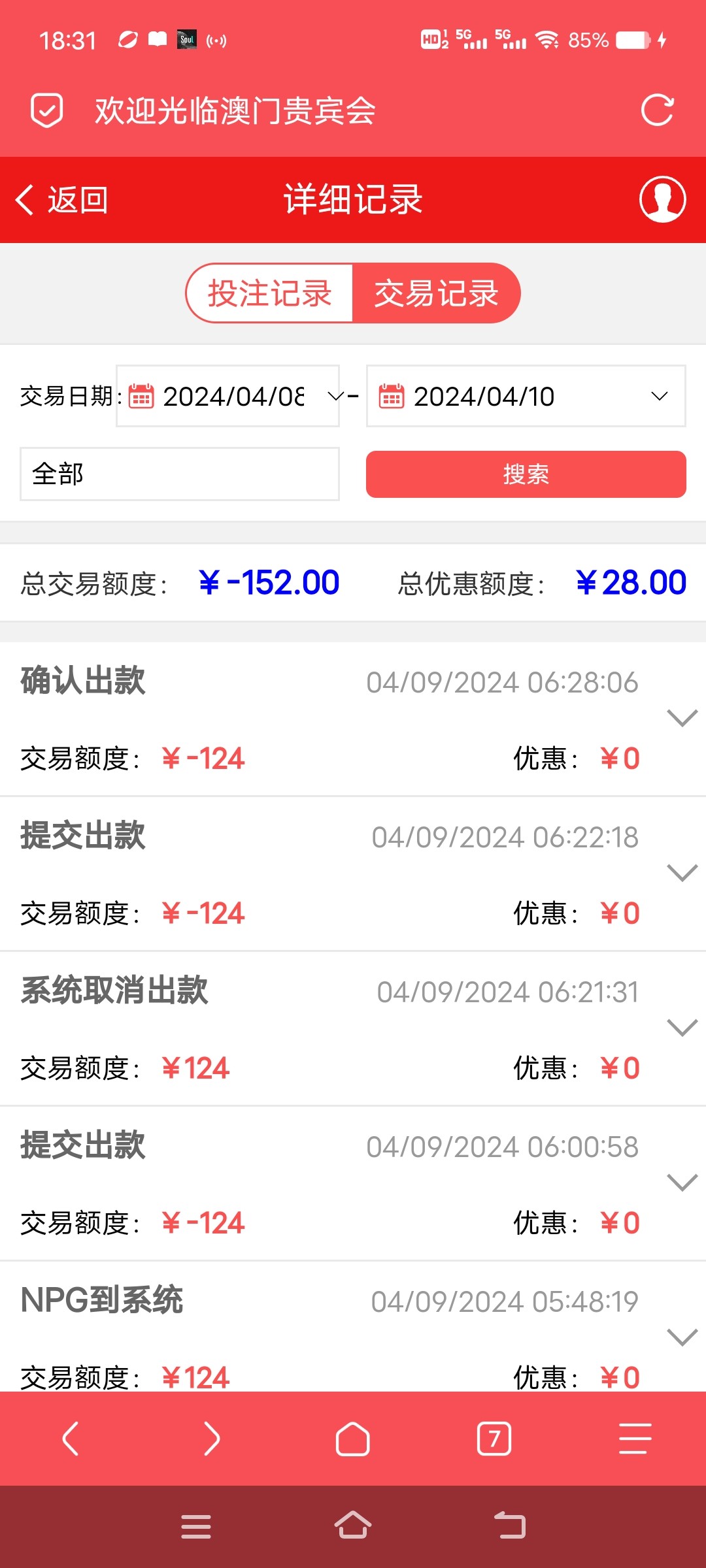Open the browser home page
706x1568 pixels.
click(x=353, y=1439)
